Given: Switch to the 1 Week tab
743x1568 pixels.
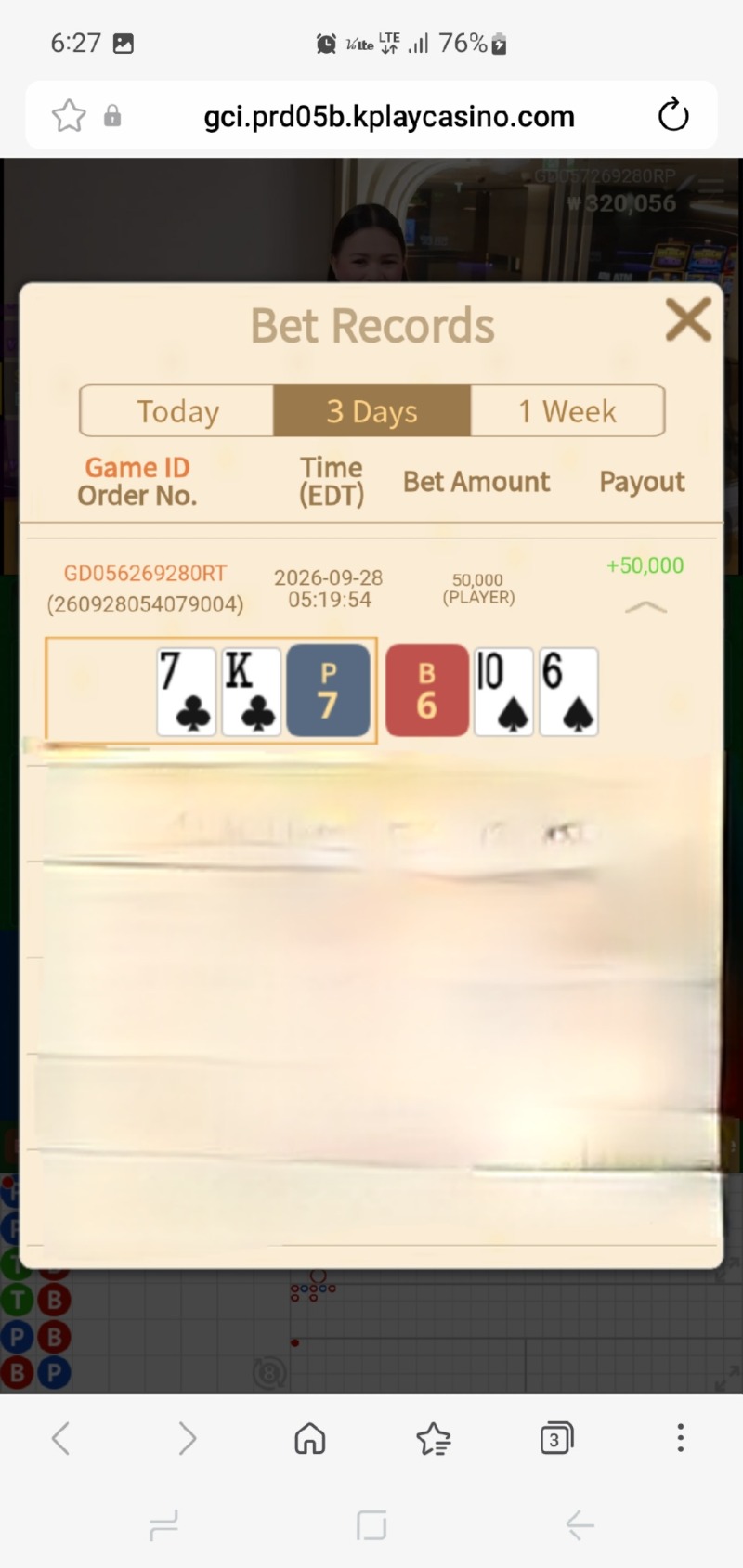Looking at the screenshot, I should pyautogui.click(x=567, y=410).
